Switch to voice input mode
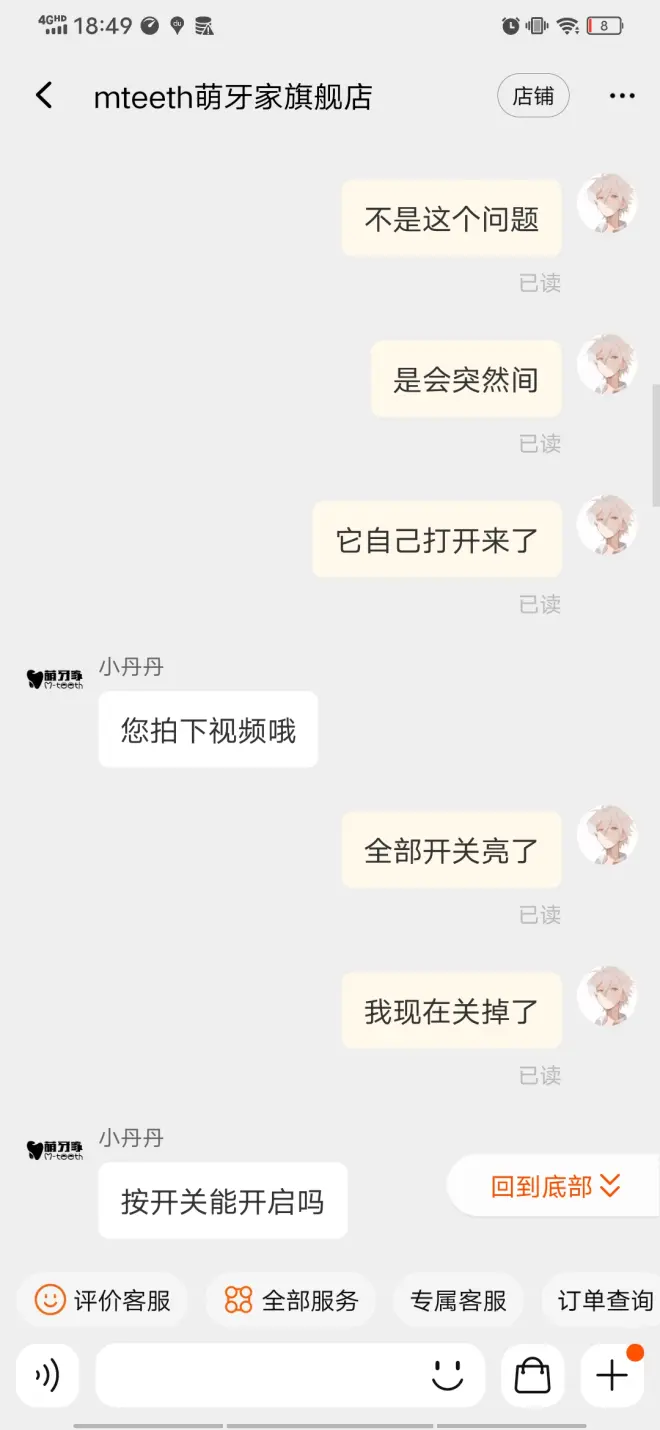Image resolution: width=660 pixels, height=1430 pixels. coord(47,1376)
